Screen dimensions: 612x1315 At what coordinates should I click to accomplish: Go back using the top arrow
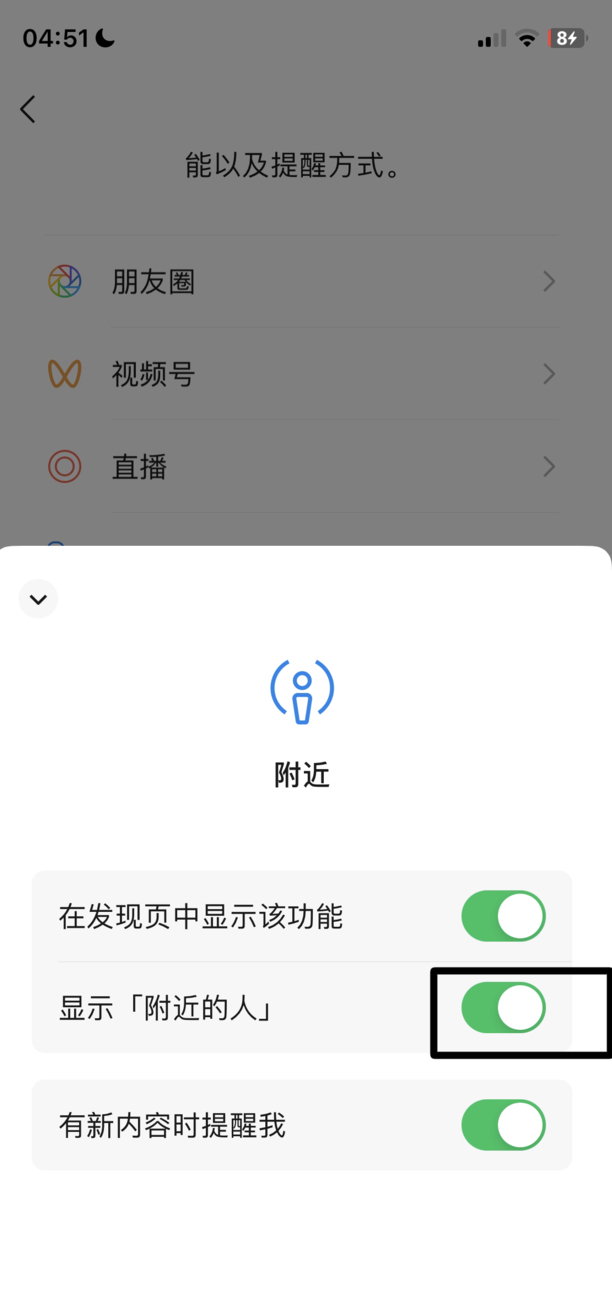tap(28, 109)
